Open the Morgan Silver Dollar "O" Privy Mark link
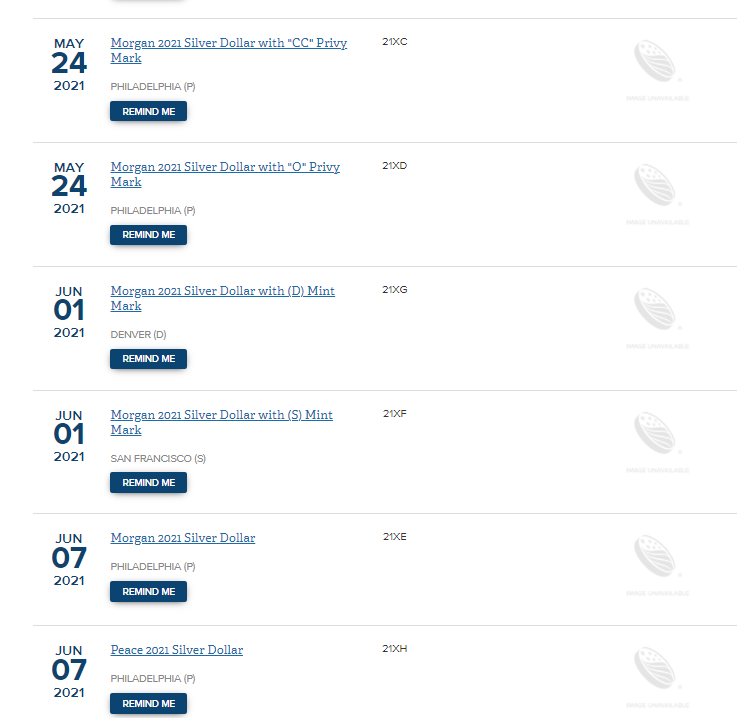738x718 pixels. [x=225, y=167]
